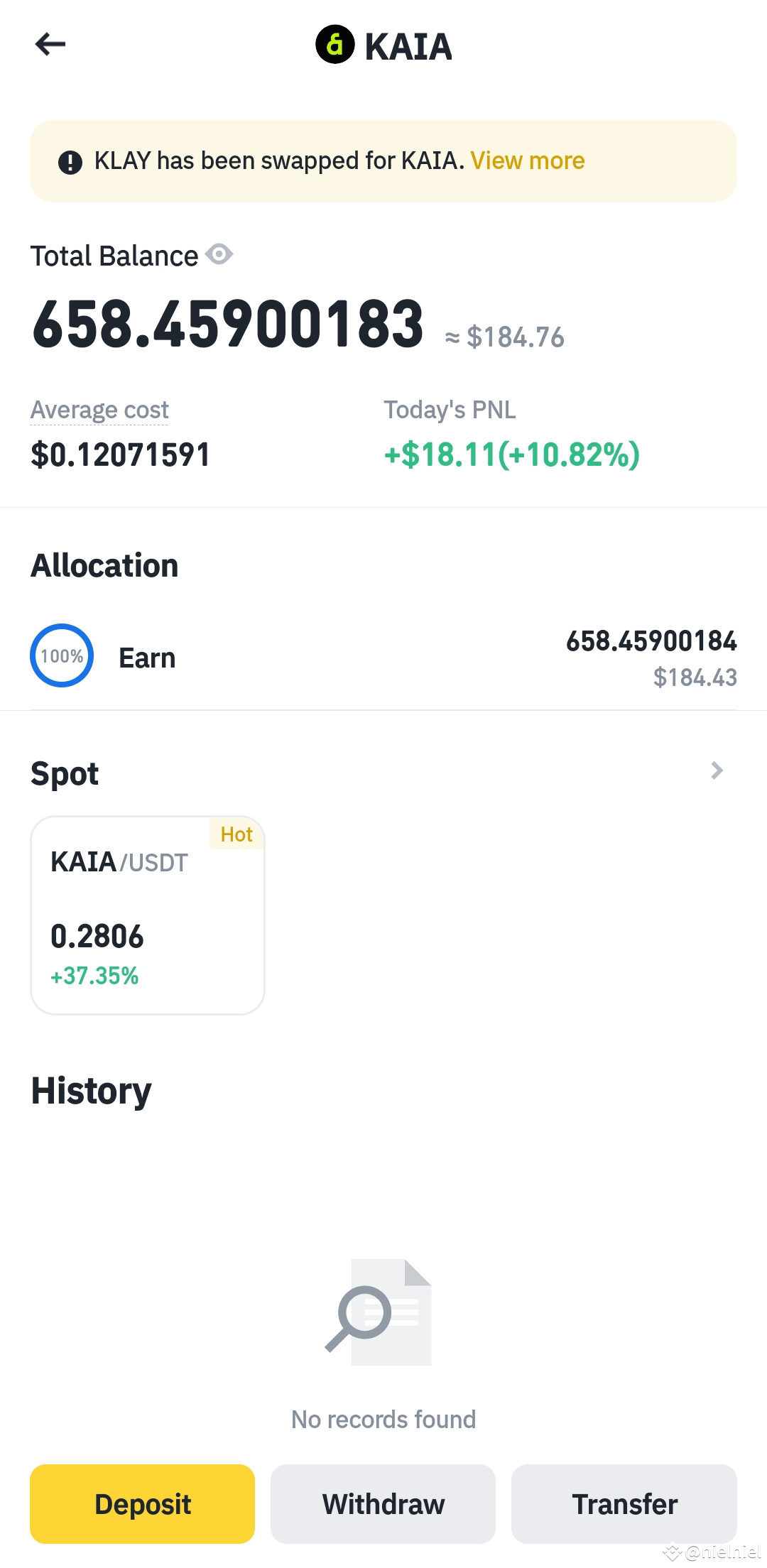Viewport: 767px width, 1568px height.
Task: Click the exclamation icon in the swap notice
Action: click(x=70, y=160)
